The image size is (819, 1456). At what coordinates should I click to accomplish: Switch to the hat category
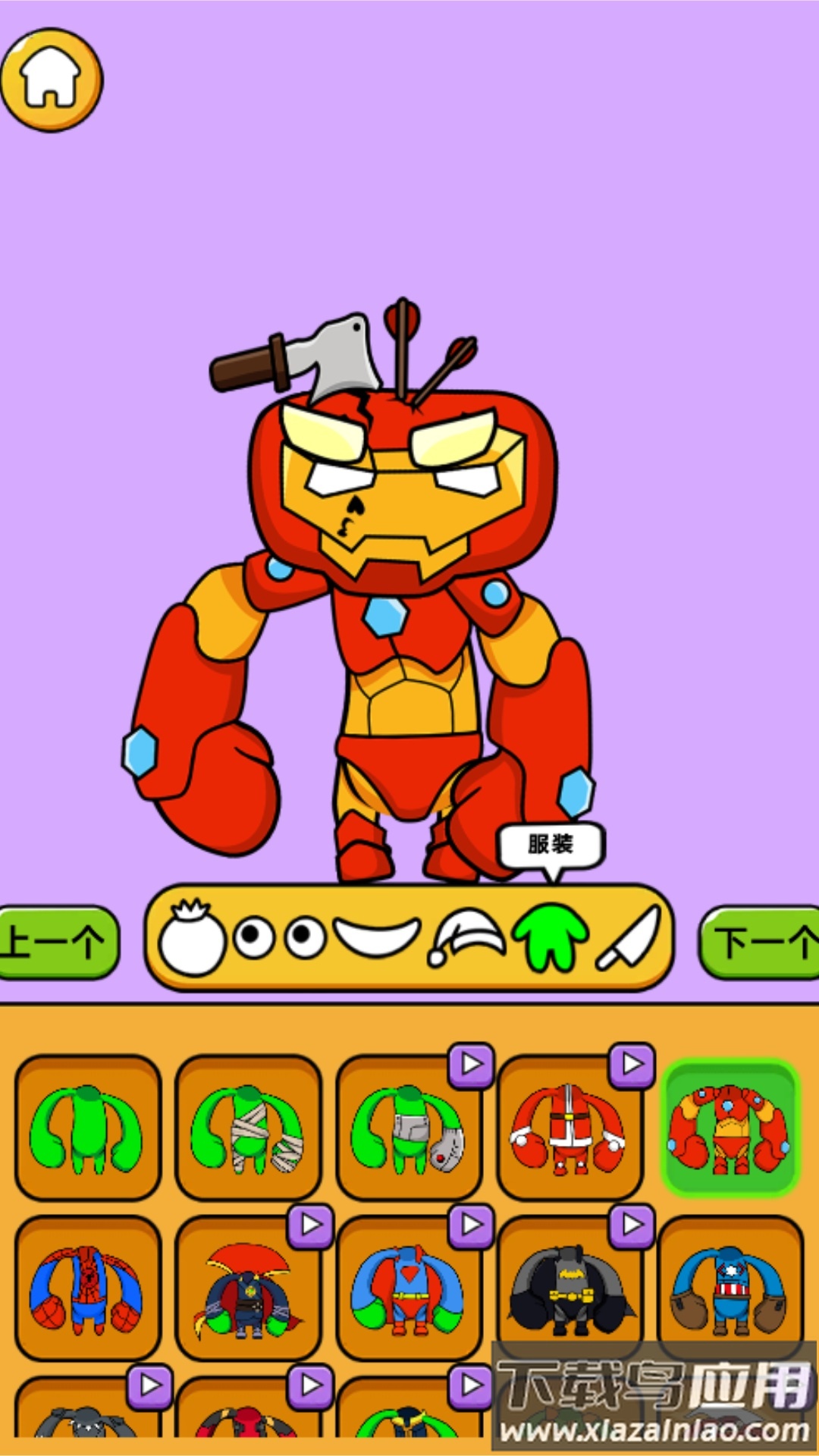coord(467,938)
